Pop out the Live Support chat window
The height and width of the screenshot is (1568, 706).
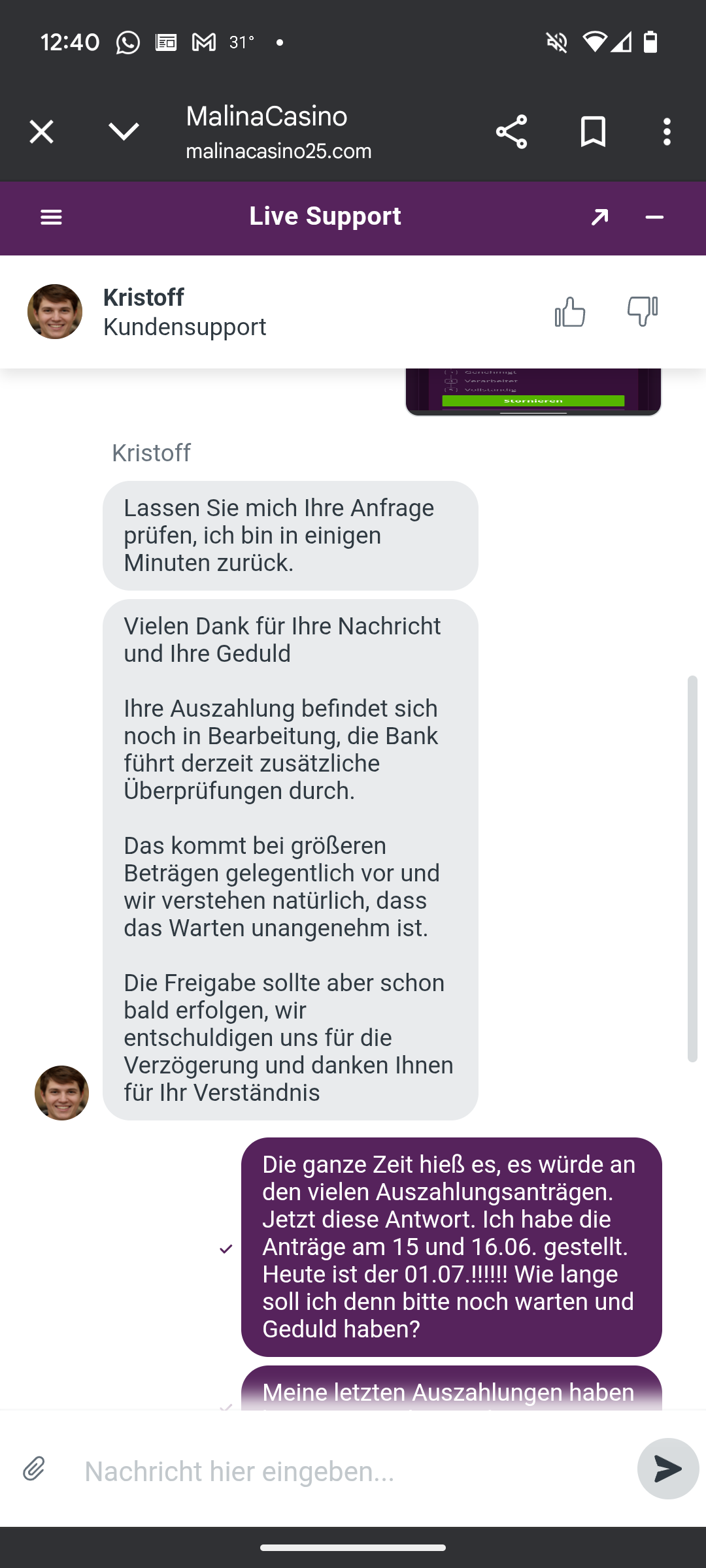pos(599,217)
